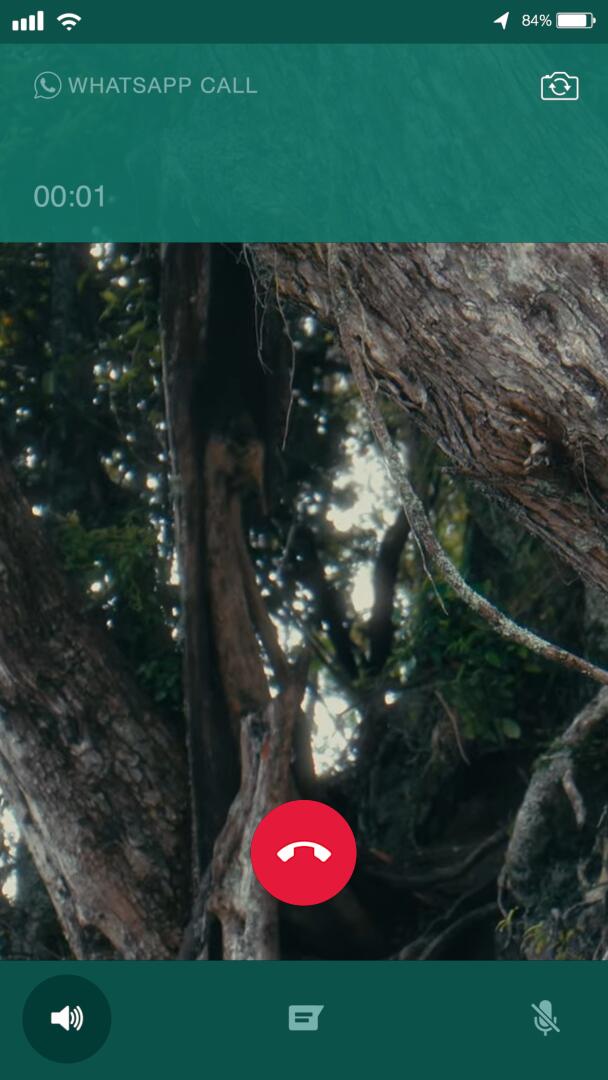Toggle the speaker output
This screenshot has height=1080, width=608.
(67, 1018)
